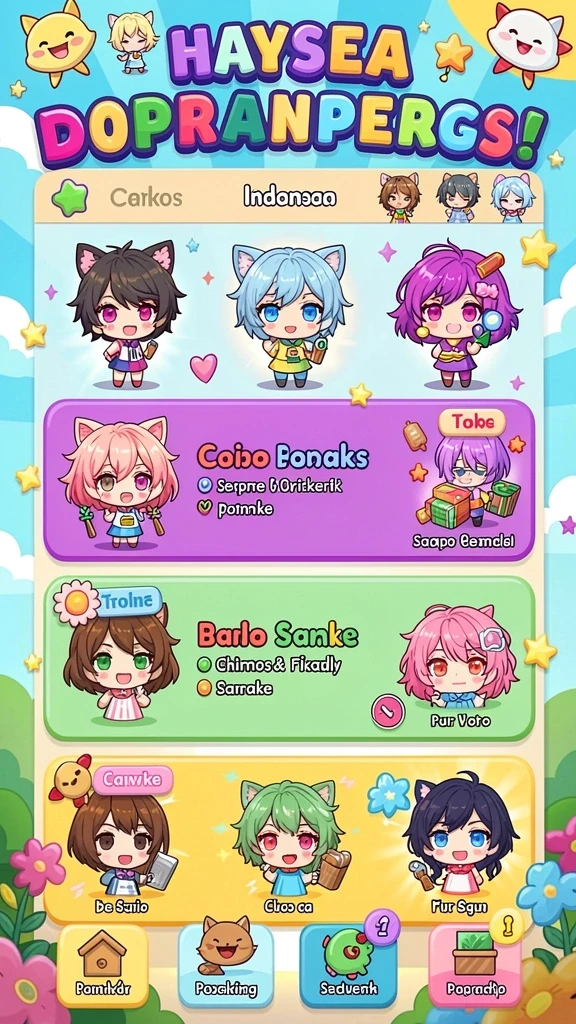Tap the green star icon beside Carkos
This screenshot has width=576, height=1024.
click(x=69, y=198)
